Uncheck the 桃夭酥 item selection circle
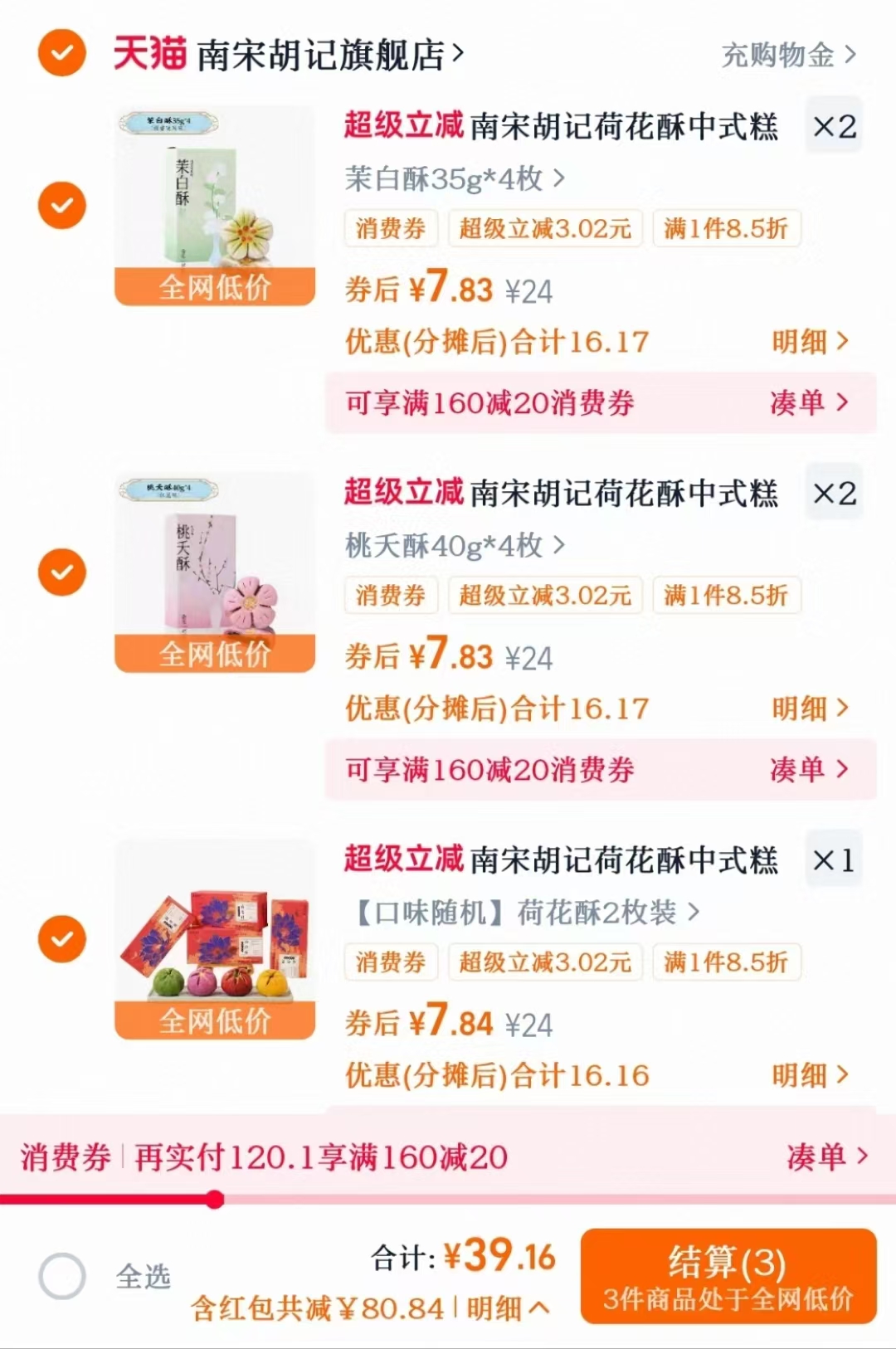This screenshot has height=1349, width=896. pos(61,571)
